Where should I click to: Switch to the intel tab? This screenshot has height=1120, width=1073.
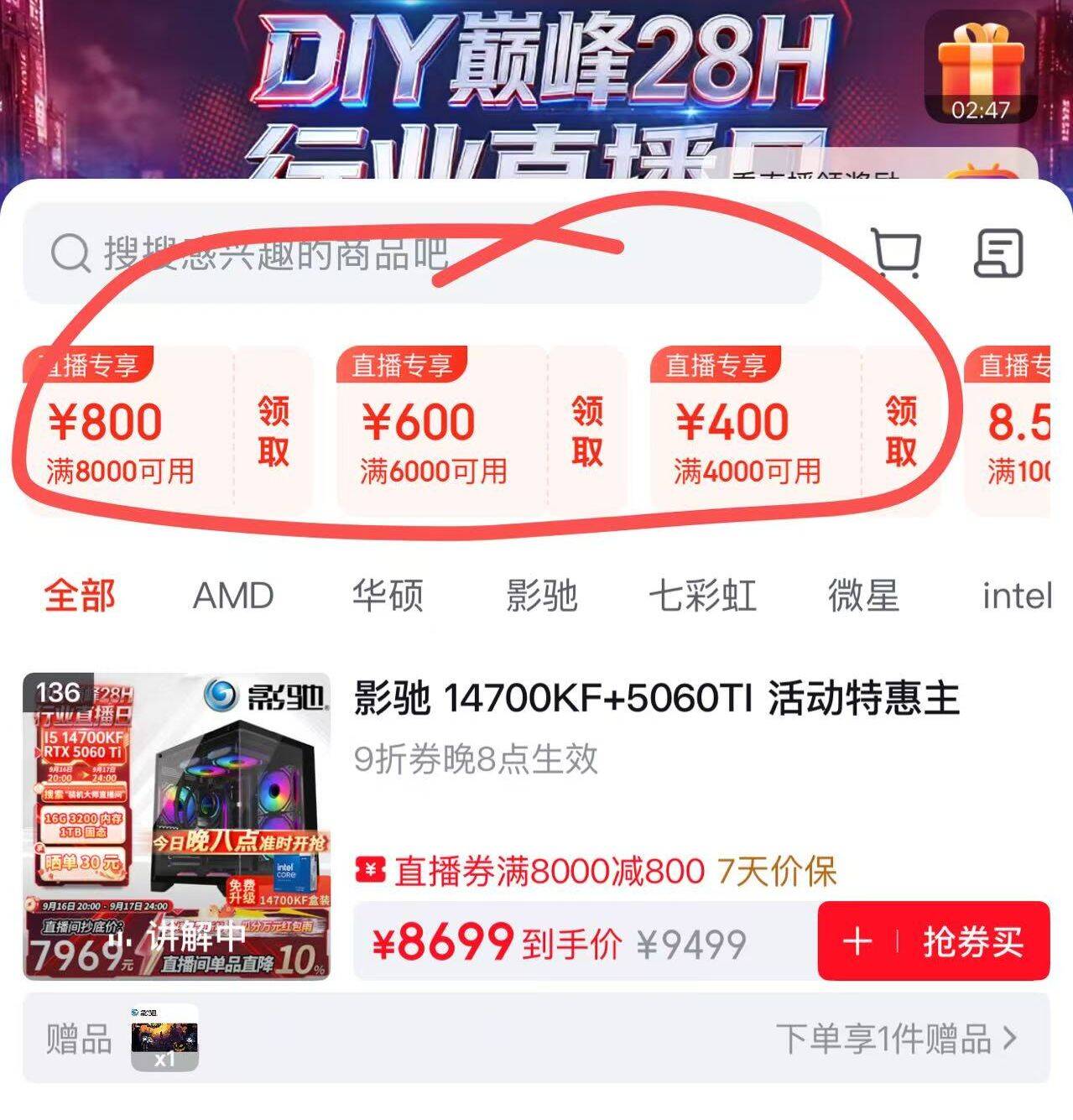click(x=1016, y=596)
